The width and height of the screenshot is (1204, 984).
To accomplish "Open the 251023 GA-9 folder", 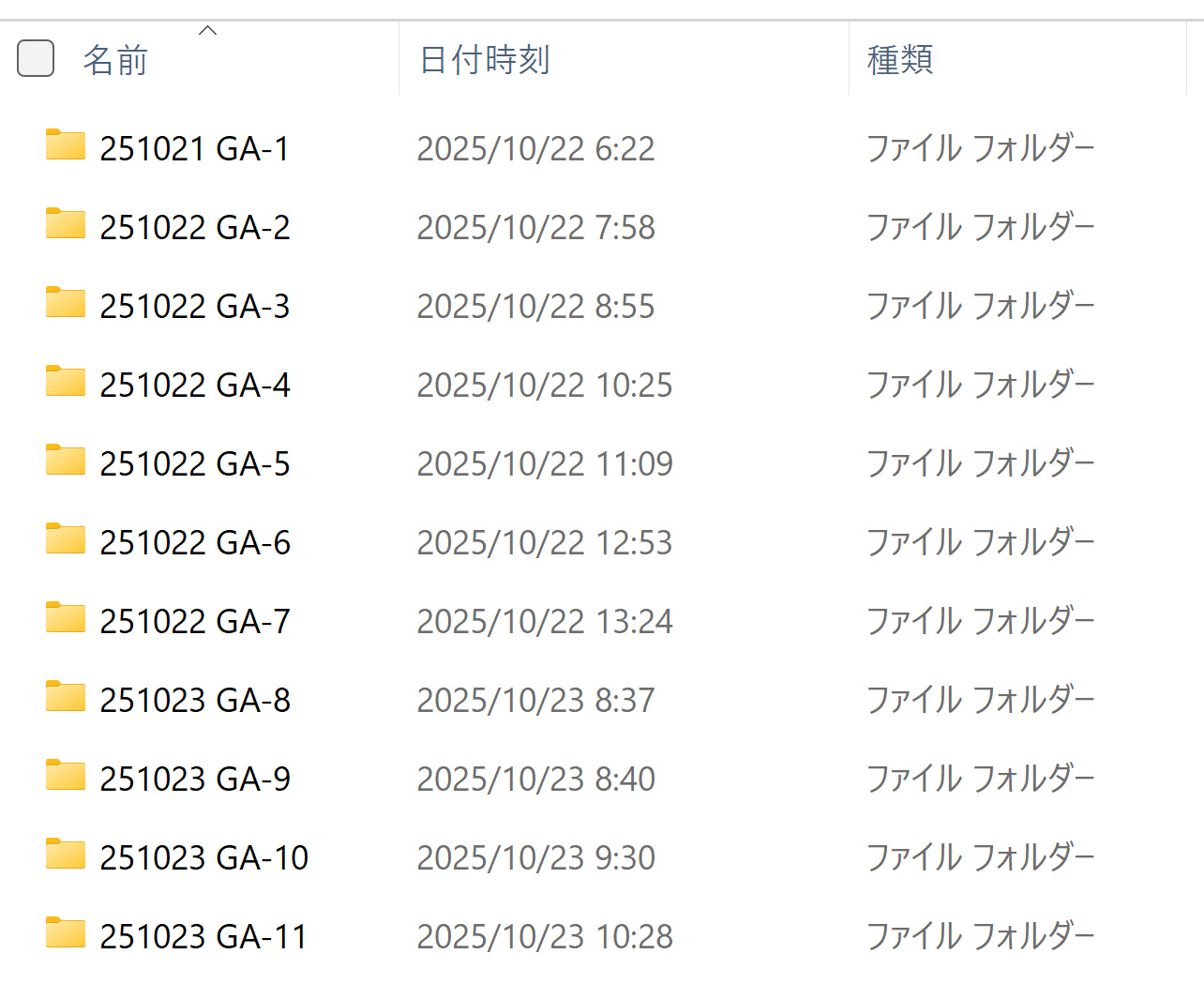I will [194, 779].
